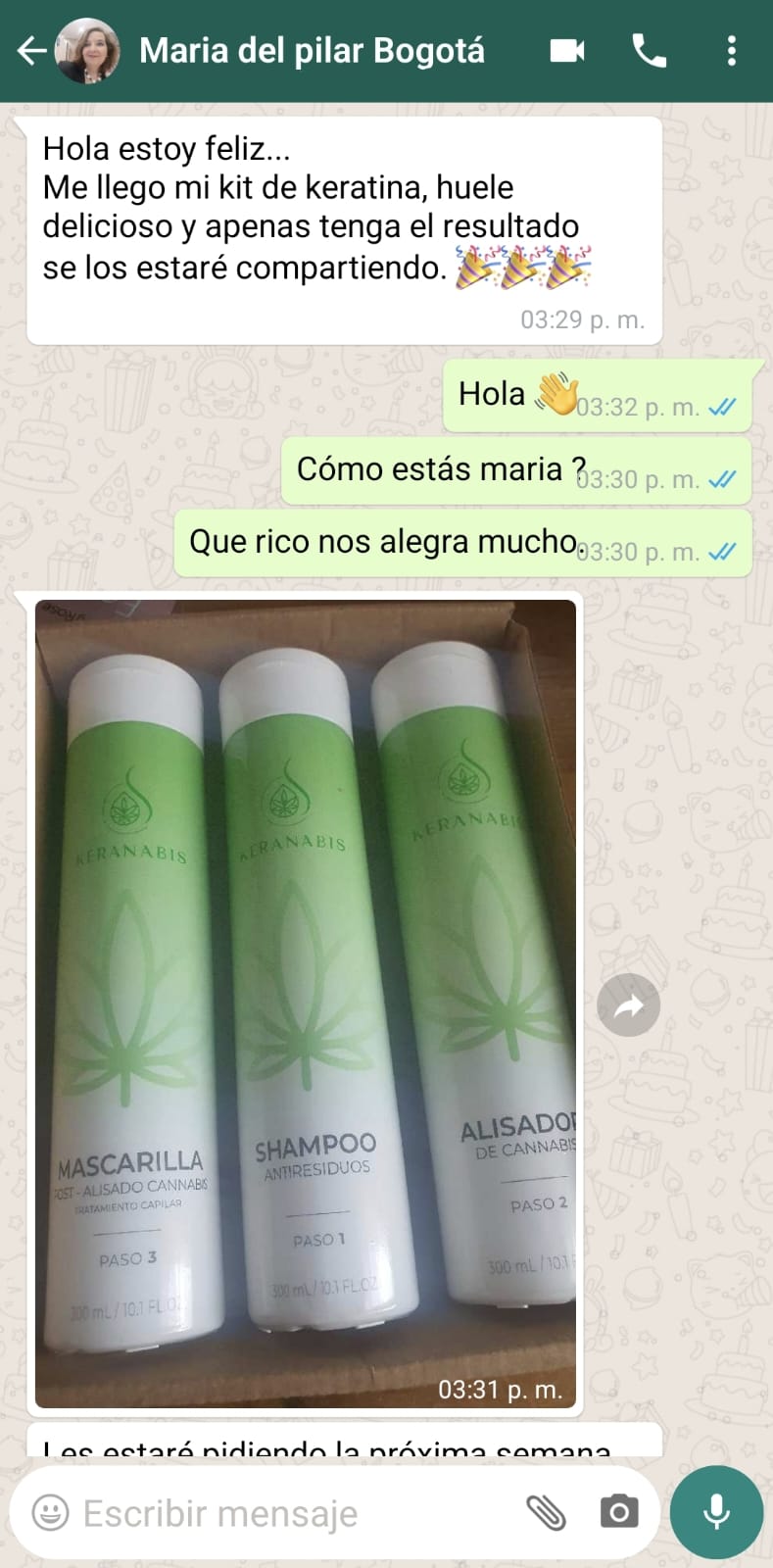
Task: Attach a file to the message
Action: [x=546, y=1513]
